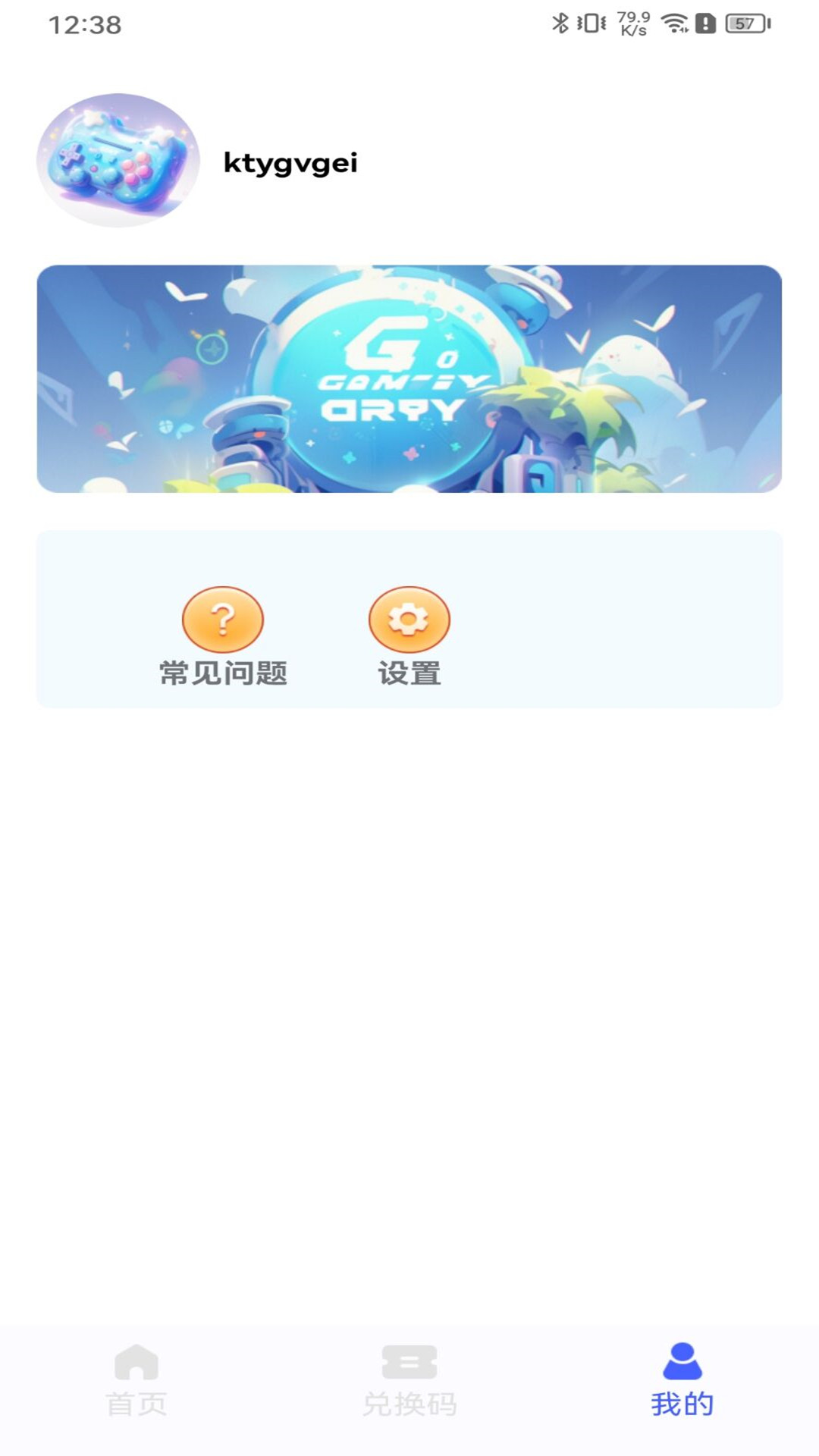
Task: Switch to the 首页 tab
Action: [x=136, y=1380]
